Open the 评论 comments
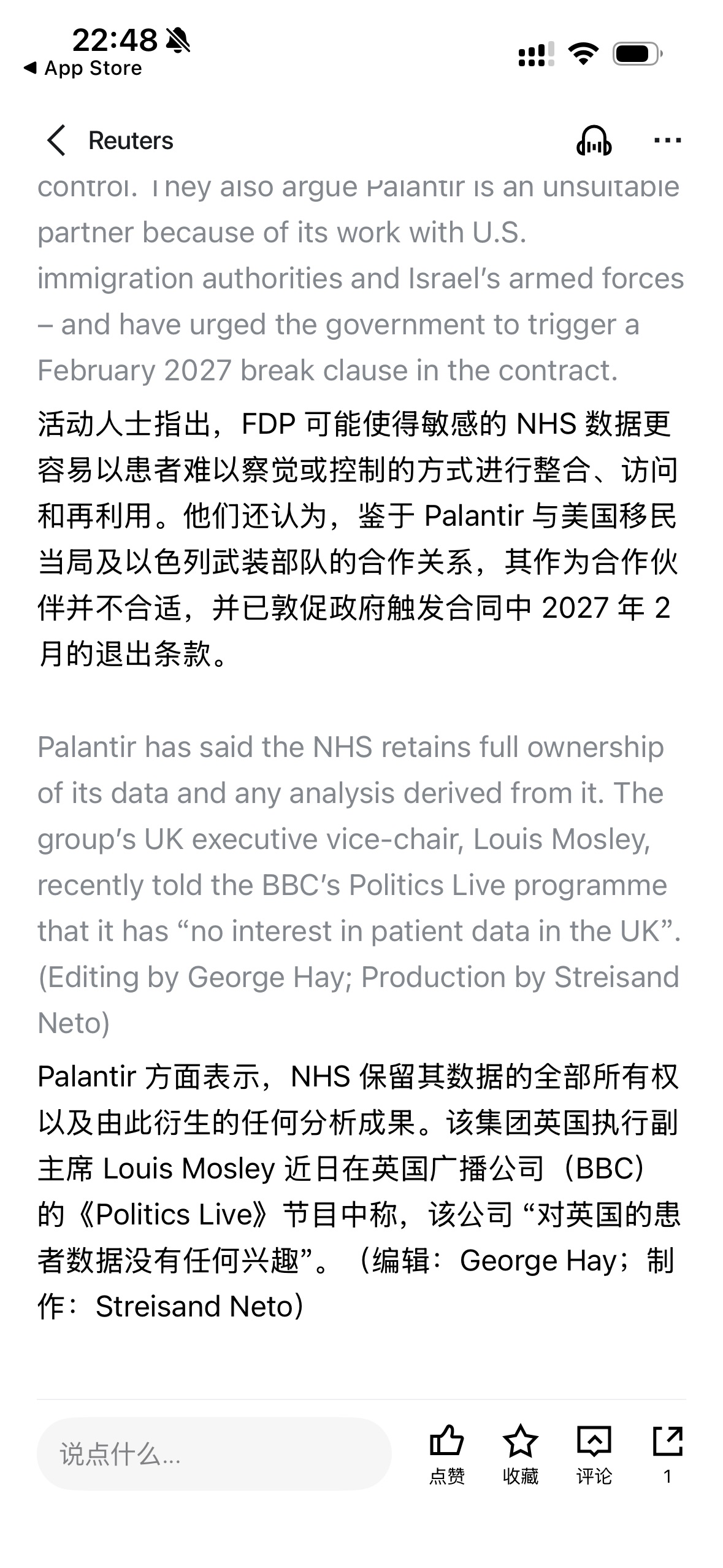Viewport: 723px width, 1568px height. point(594,1453)
